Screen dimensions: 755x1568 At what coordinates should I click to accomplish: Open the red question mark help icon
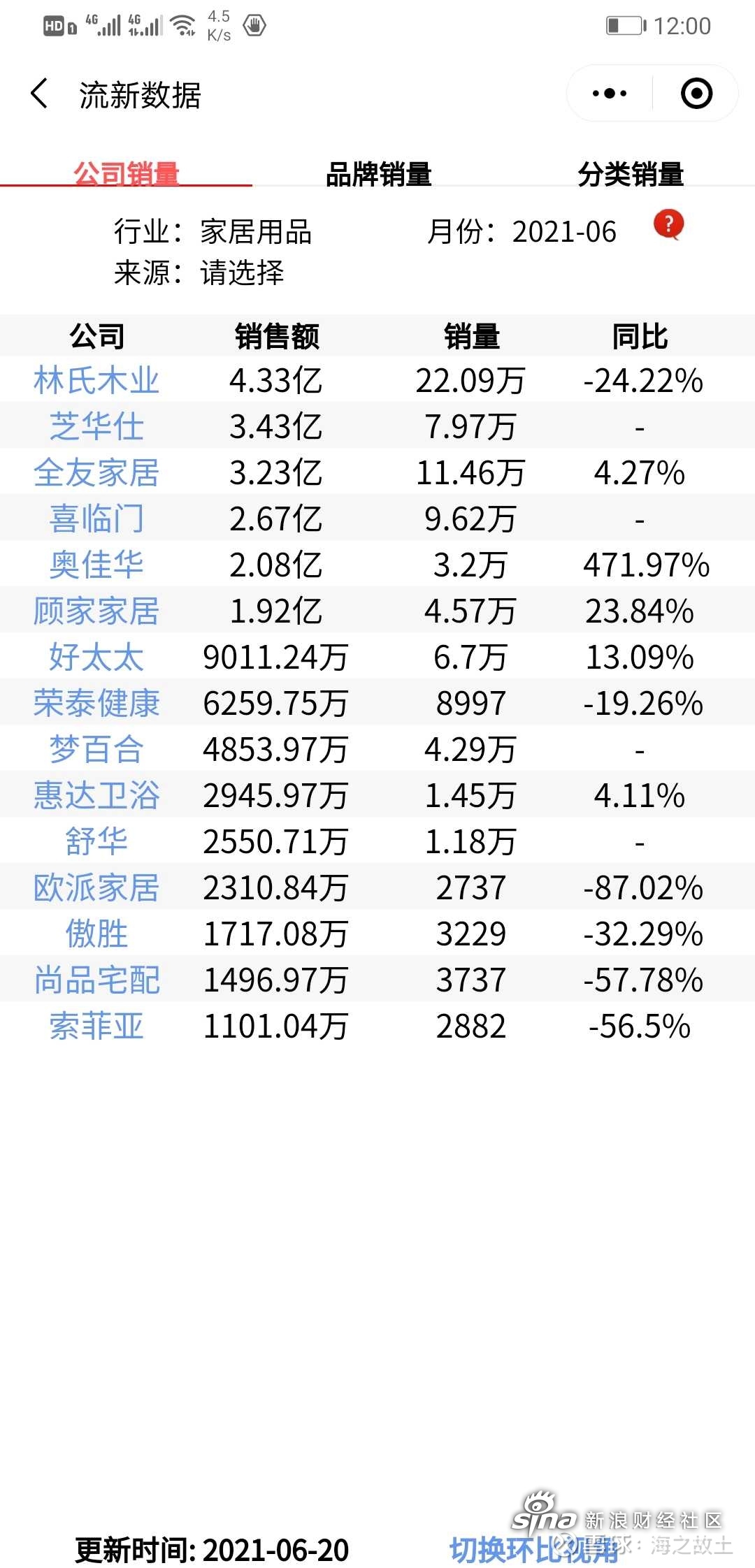(x=668, y=225)
